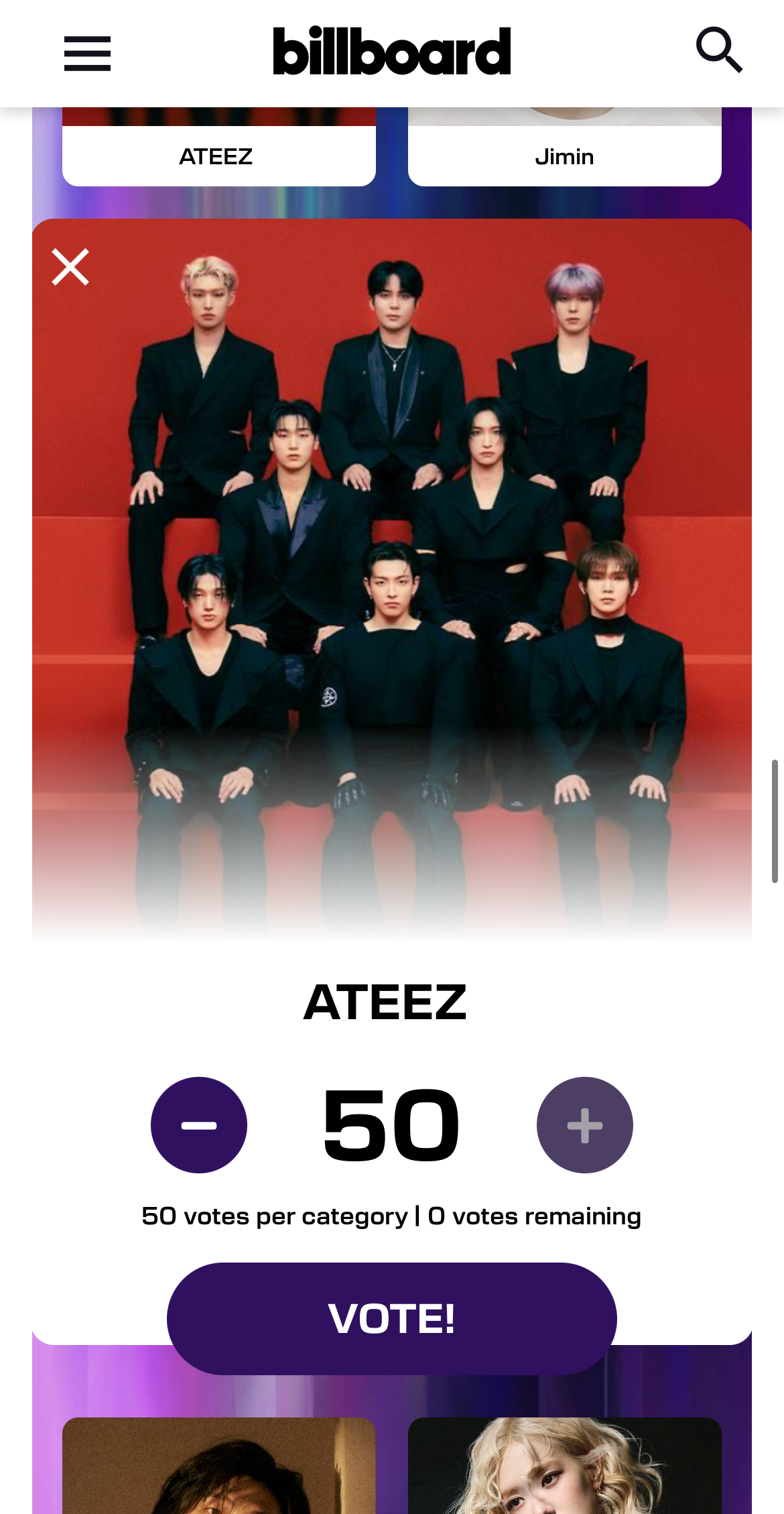Open the dark-haired artist nominee card

[x=218, y=1468]
